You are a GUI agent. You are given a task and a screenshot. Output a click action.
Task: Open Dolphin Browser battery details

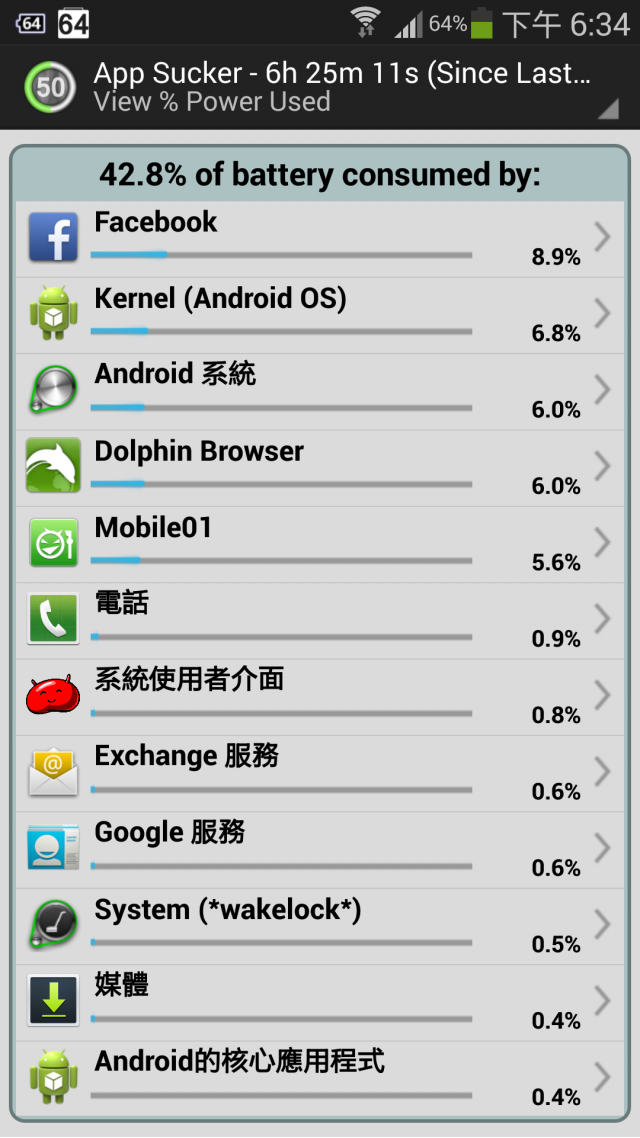pos(320,468)
